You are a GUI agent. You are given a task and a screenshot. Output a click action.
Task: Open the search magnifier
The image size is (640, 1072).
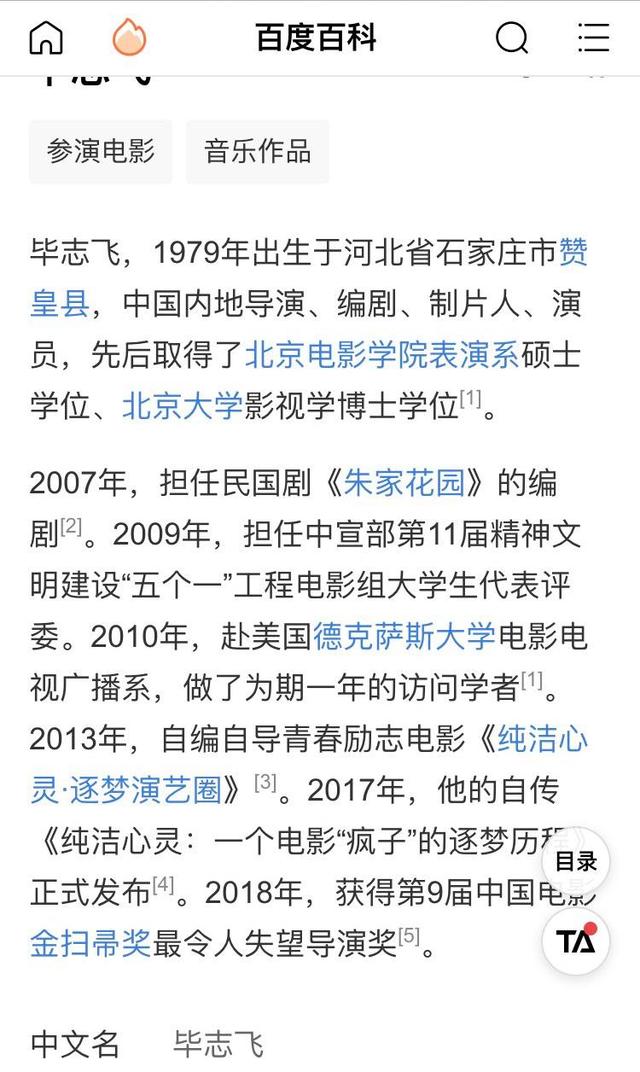pyautogui.click(x=512, y=38)
